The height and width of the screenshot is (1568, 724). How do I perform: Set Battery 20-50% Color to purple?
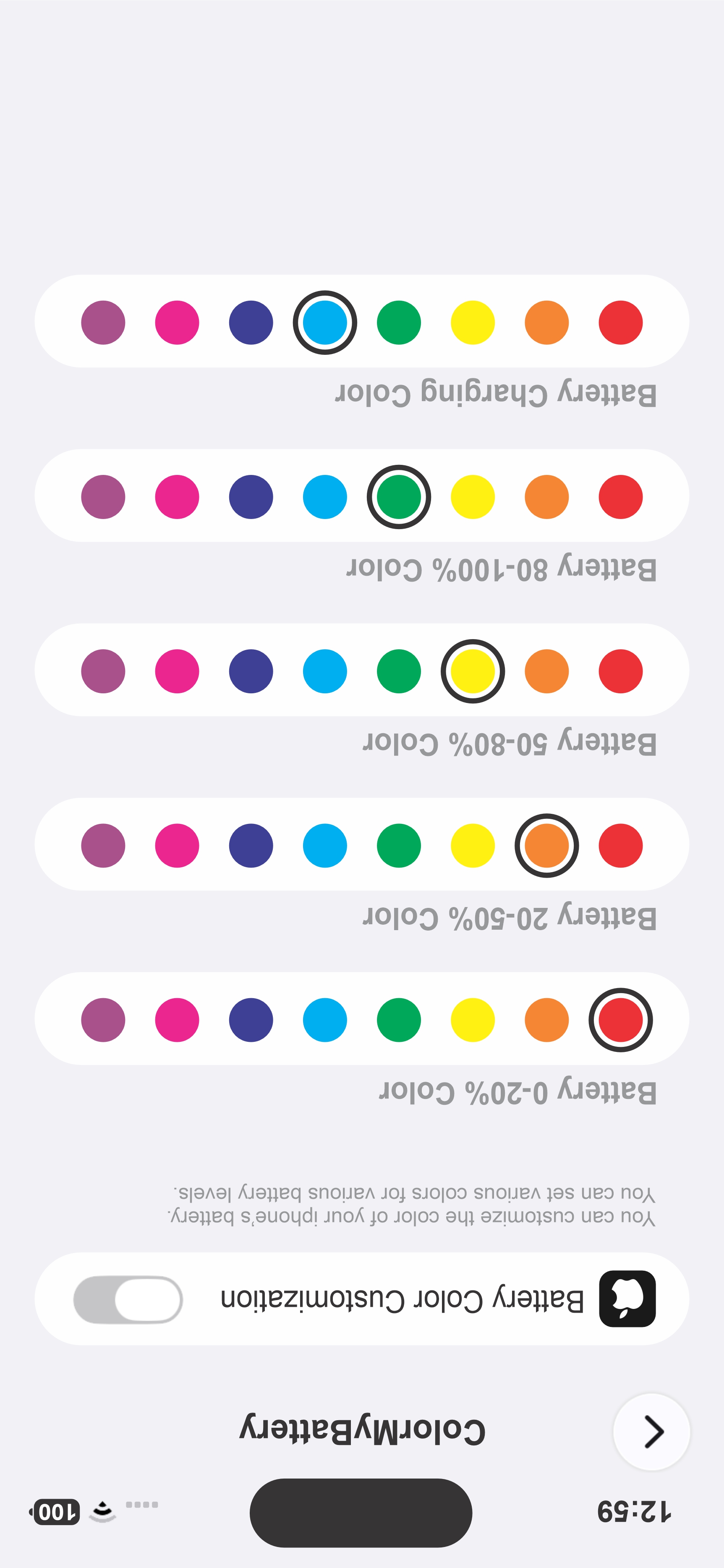103,845
